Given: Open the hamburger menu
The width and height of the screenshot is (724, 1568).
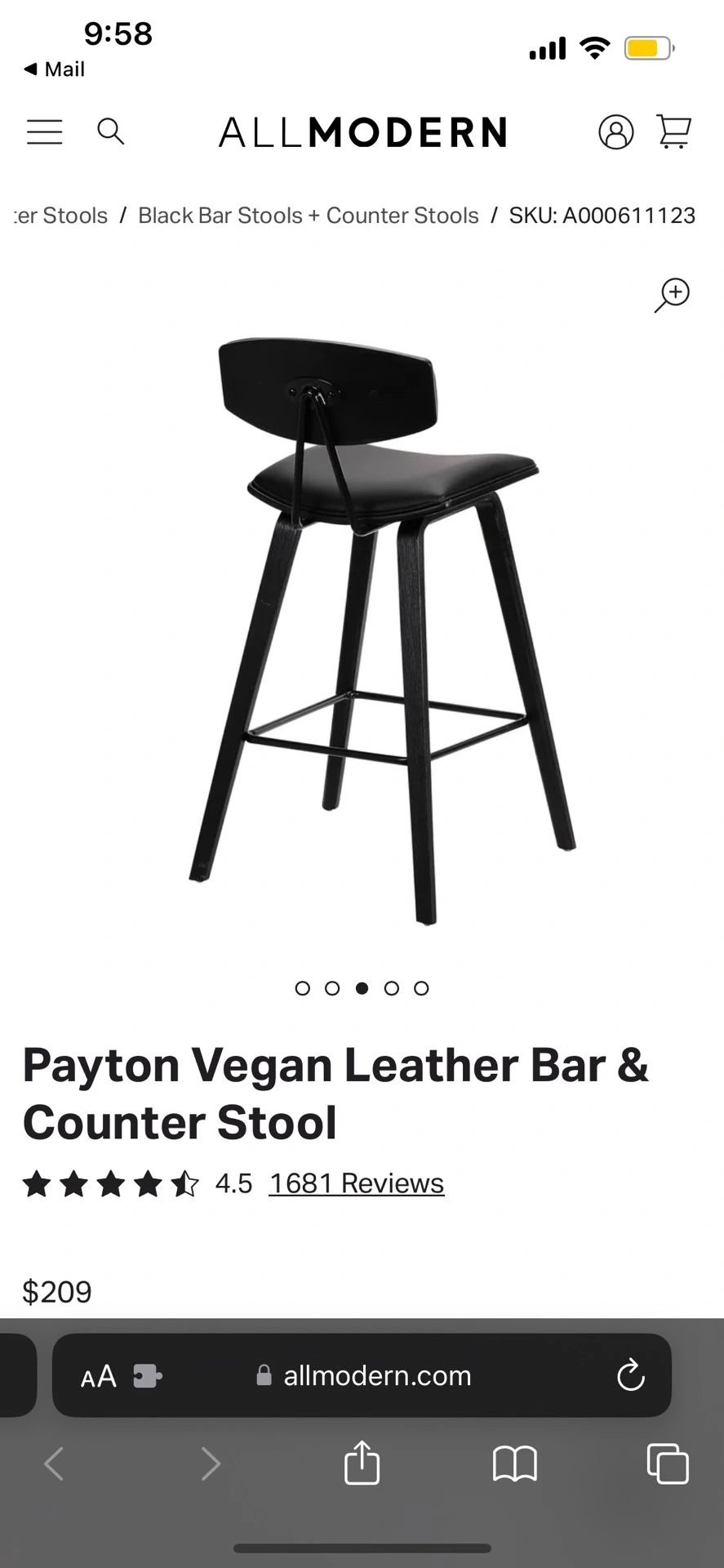Looking at the screenshot, I should click(x=44, y=132).
